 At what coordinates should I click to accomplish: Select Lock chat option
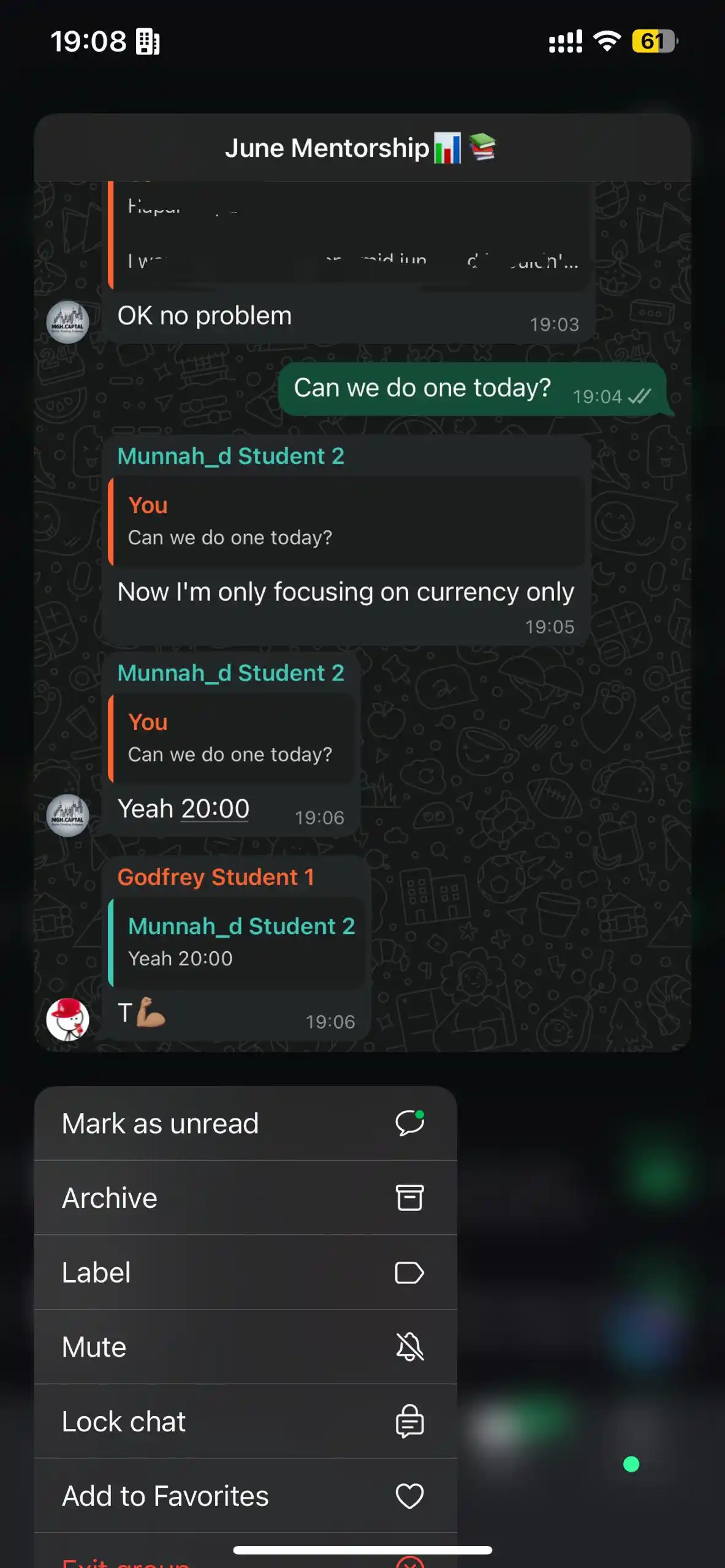[x=245, y=1422]
